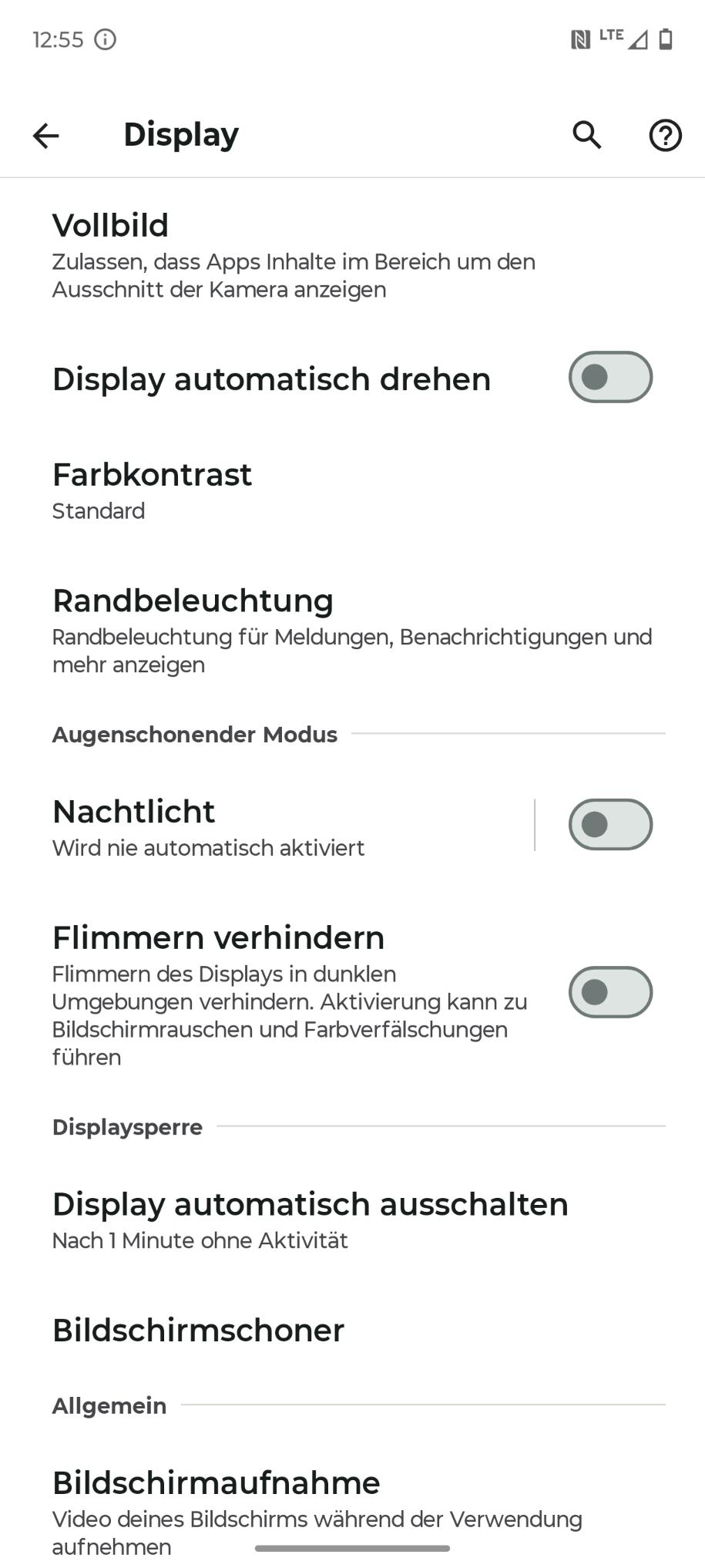Open search in Display settings
This screenshot has height=1568, width=705.
click(x=587, y=135)
